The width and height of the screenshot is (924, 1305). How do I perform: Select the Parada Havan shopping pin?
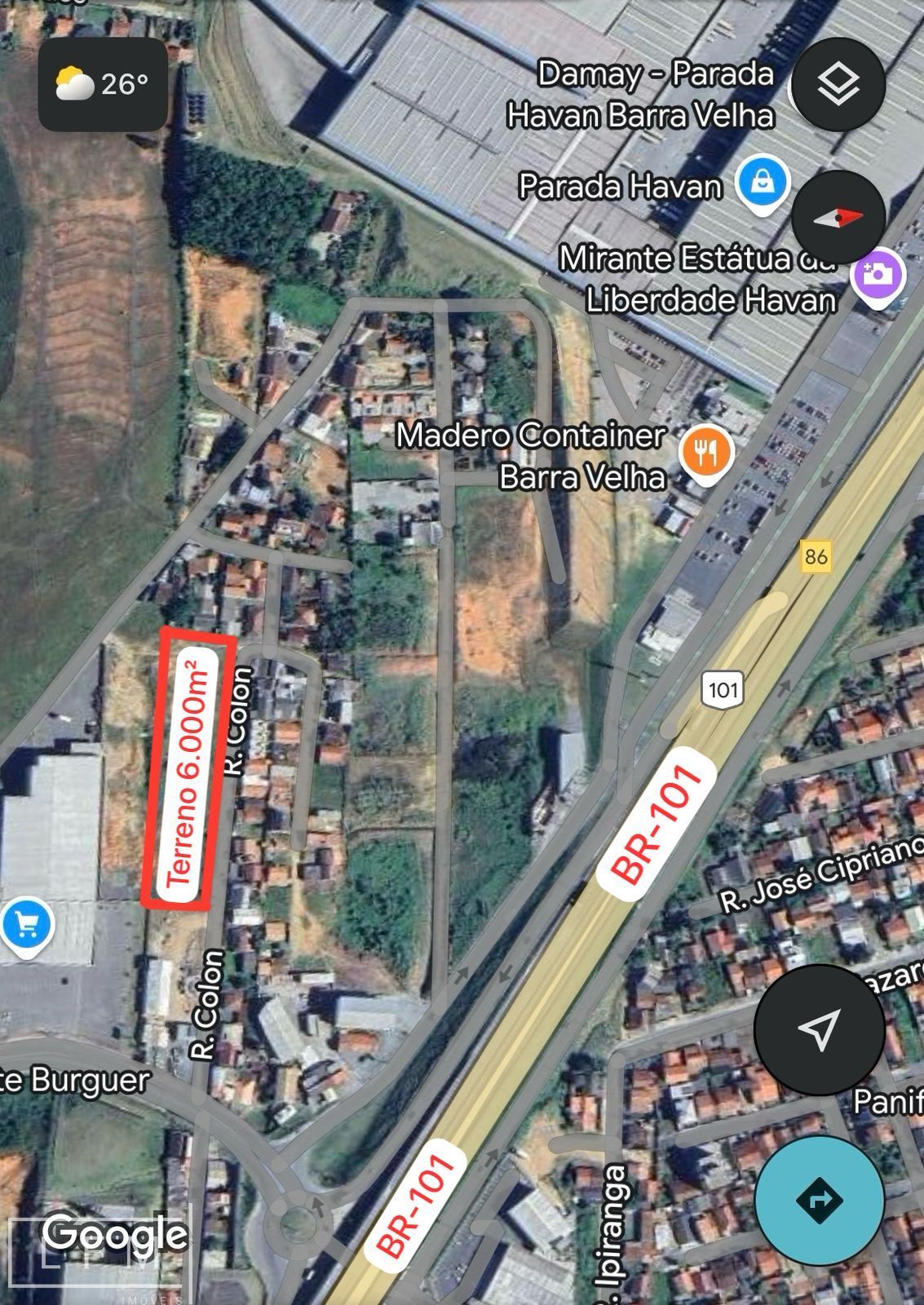click(762, 183)
